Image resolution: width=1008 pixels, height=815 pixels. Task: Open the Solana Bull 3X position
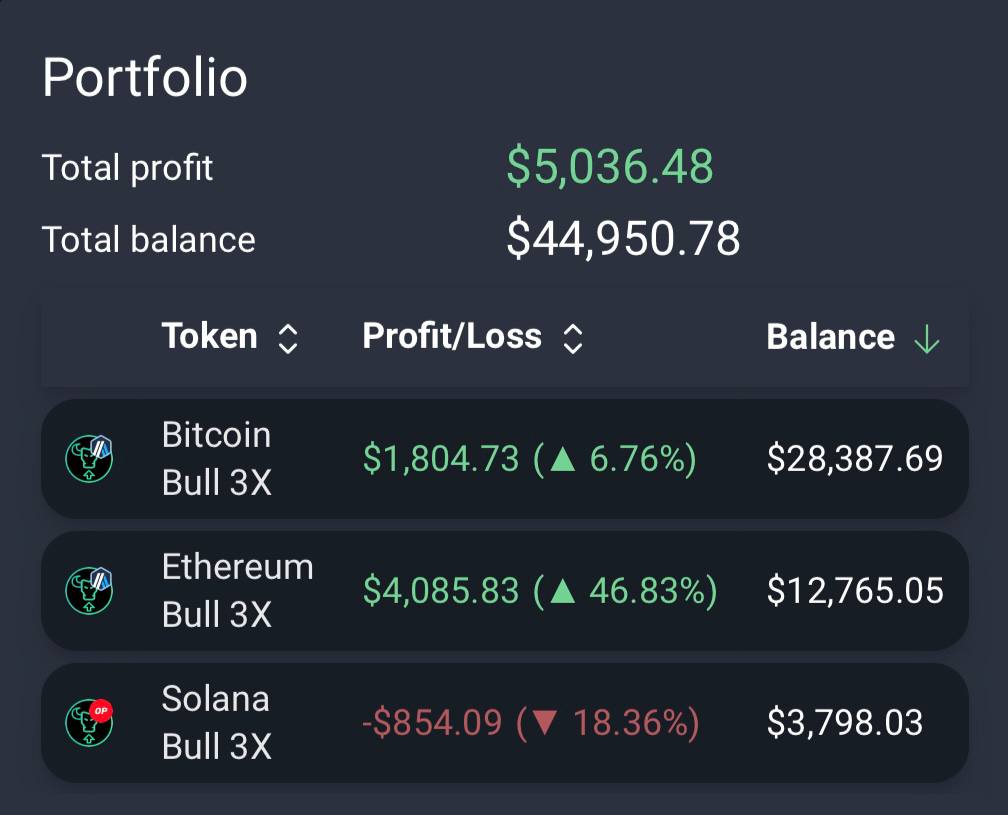pyautogui.click(x=504, y=723)
